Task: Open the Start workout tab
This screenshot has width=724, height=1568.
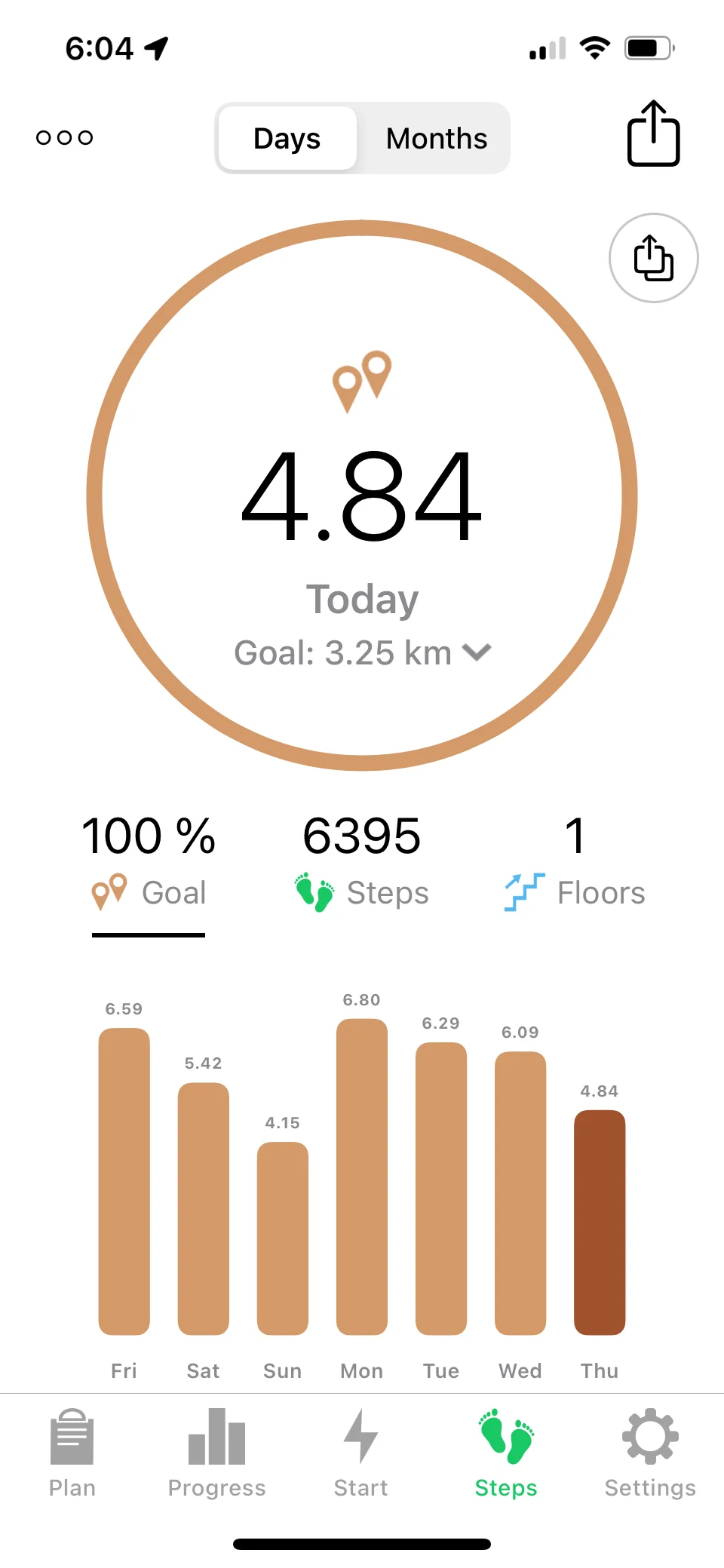Action: pyautogui.click(x=361, y=1453)
